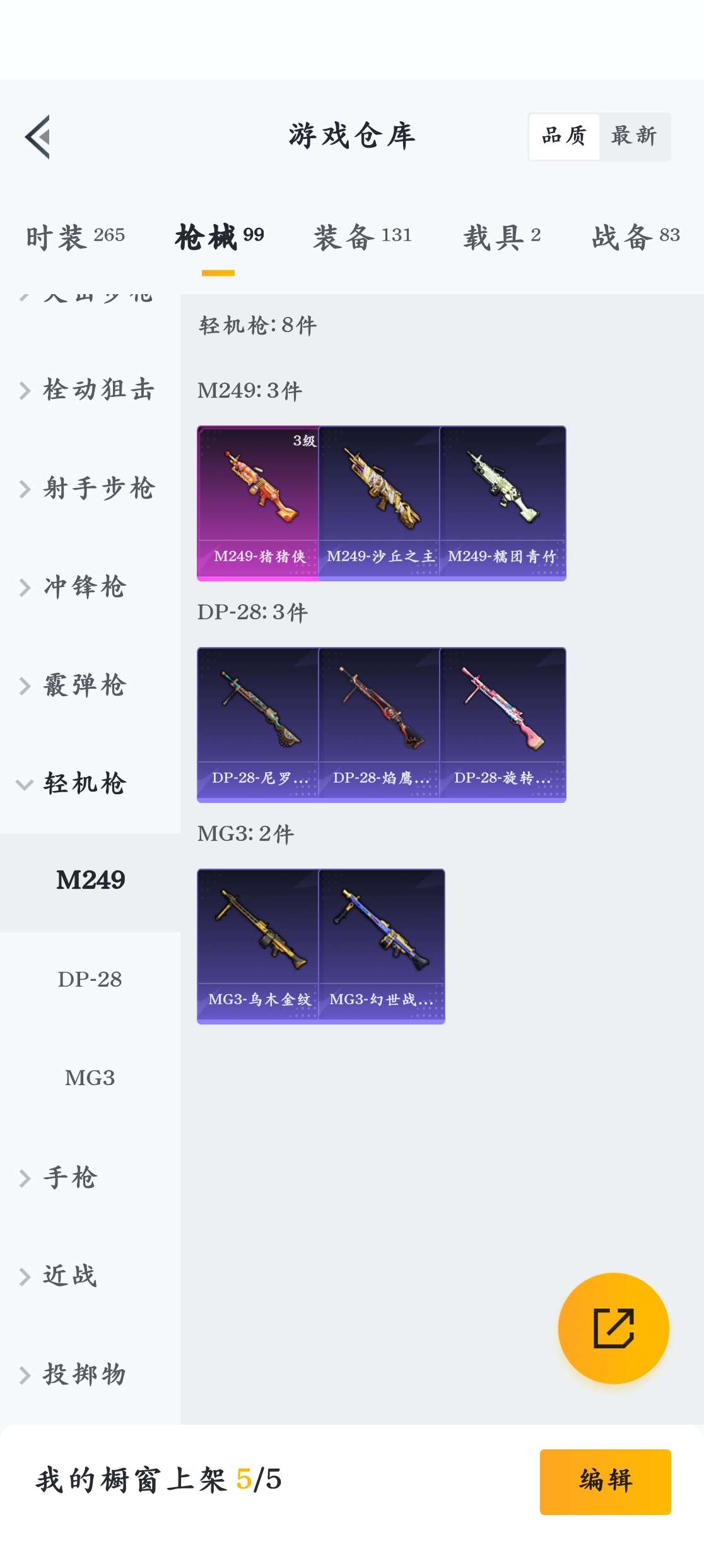The height and width of the screenshot is (1568, 704).
Task: Open the M249-猪猪侠 skin card
Action: 258,502
